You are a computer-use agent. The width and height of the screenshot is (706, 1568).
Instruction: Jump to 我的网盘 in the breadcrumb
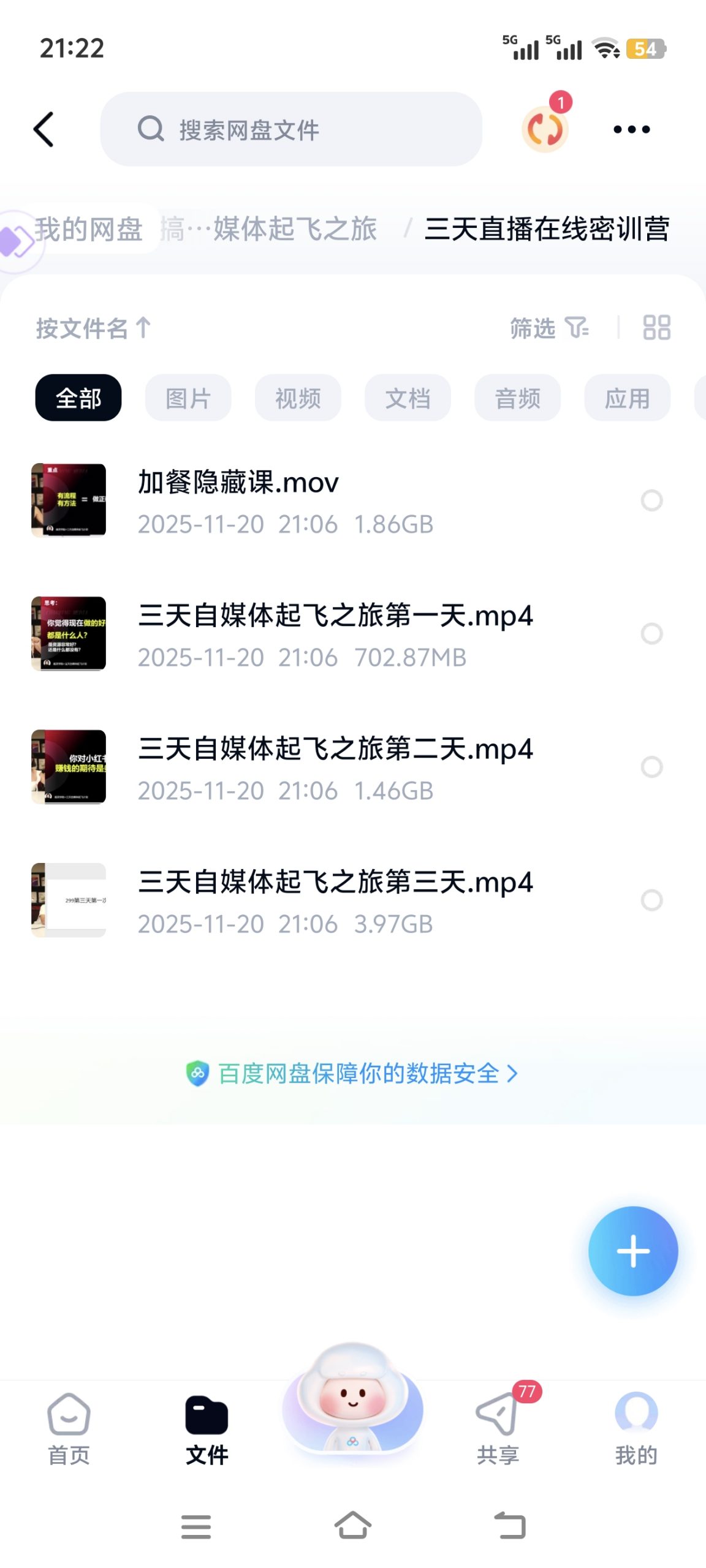click(88, 229)
